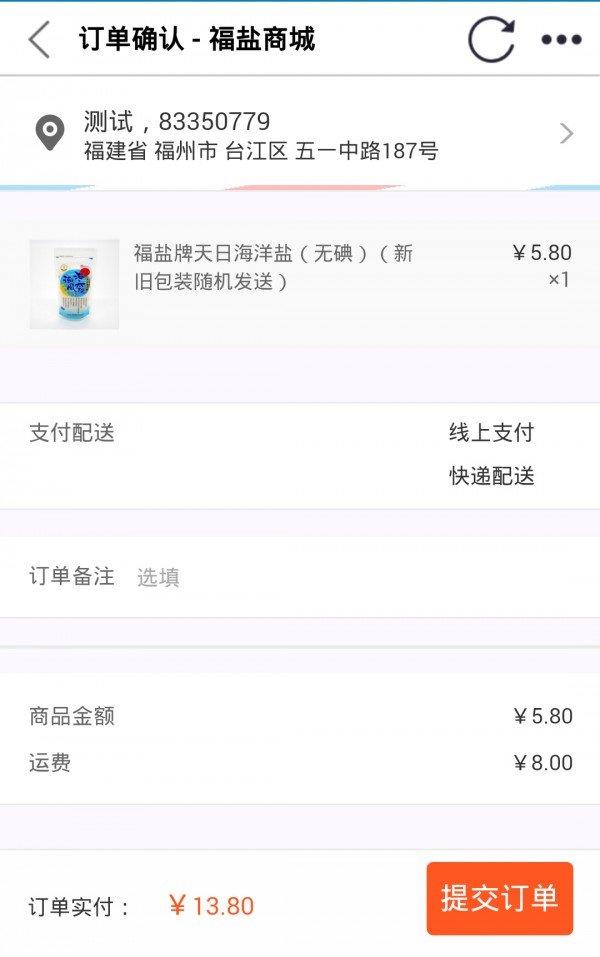This screenshot has height=957, width=600.
Task: Change the delivery address 五一中路187号
Action: (300, 134)
